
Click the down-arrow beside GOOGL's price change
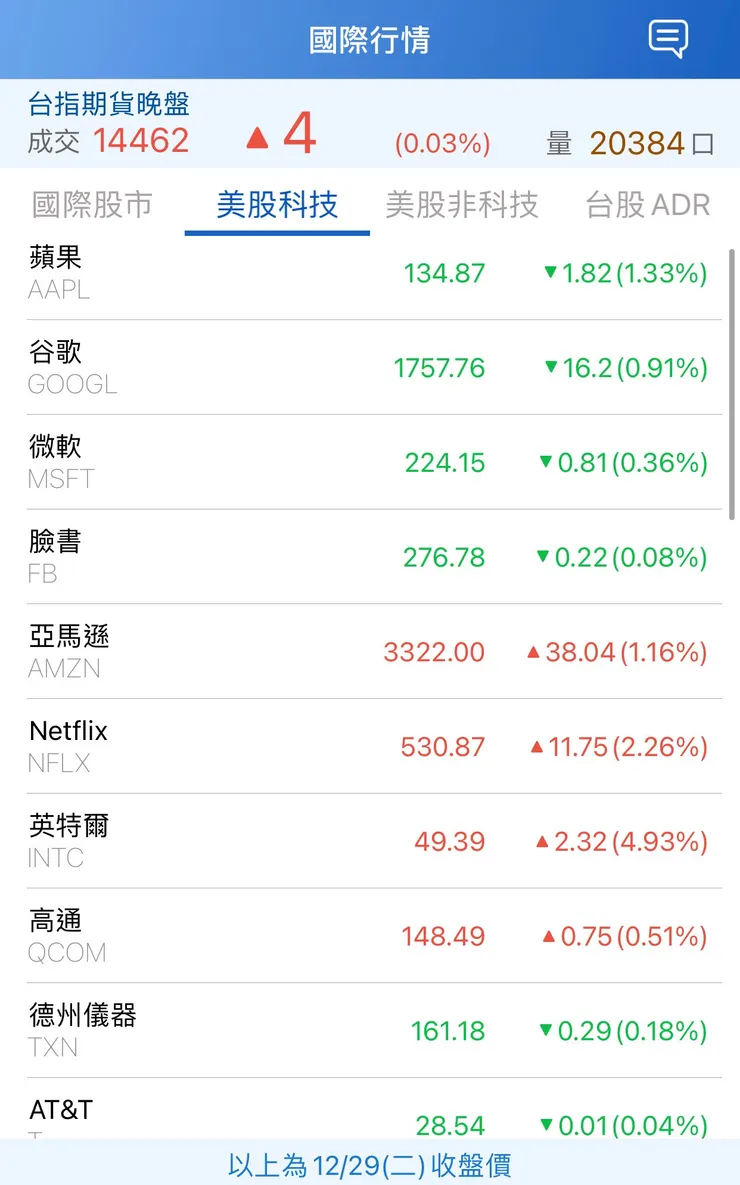553,368
